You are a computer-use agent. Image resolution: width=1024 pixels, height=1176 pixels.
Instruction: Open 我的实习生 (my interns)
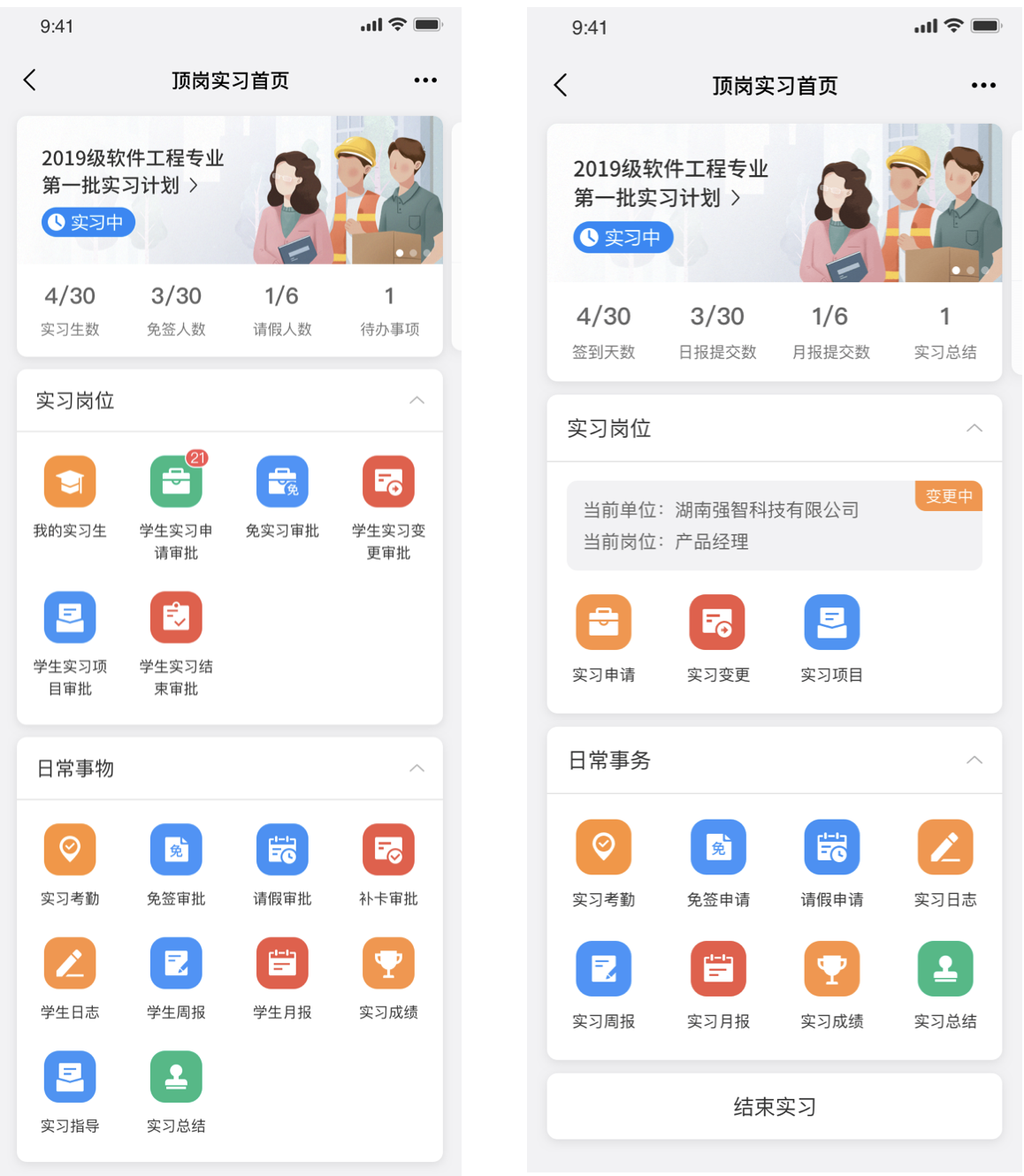(x=70, y=483)
